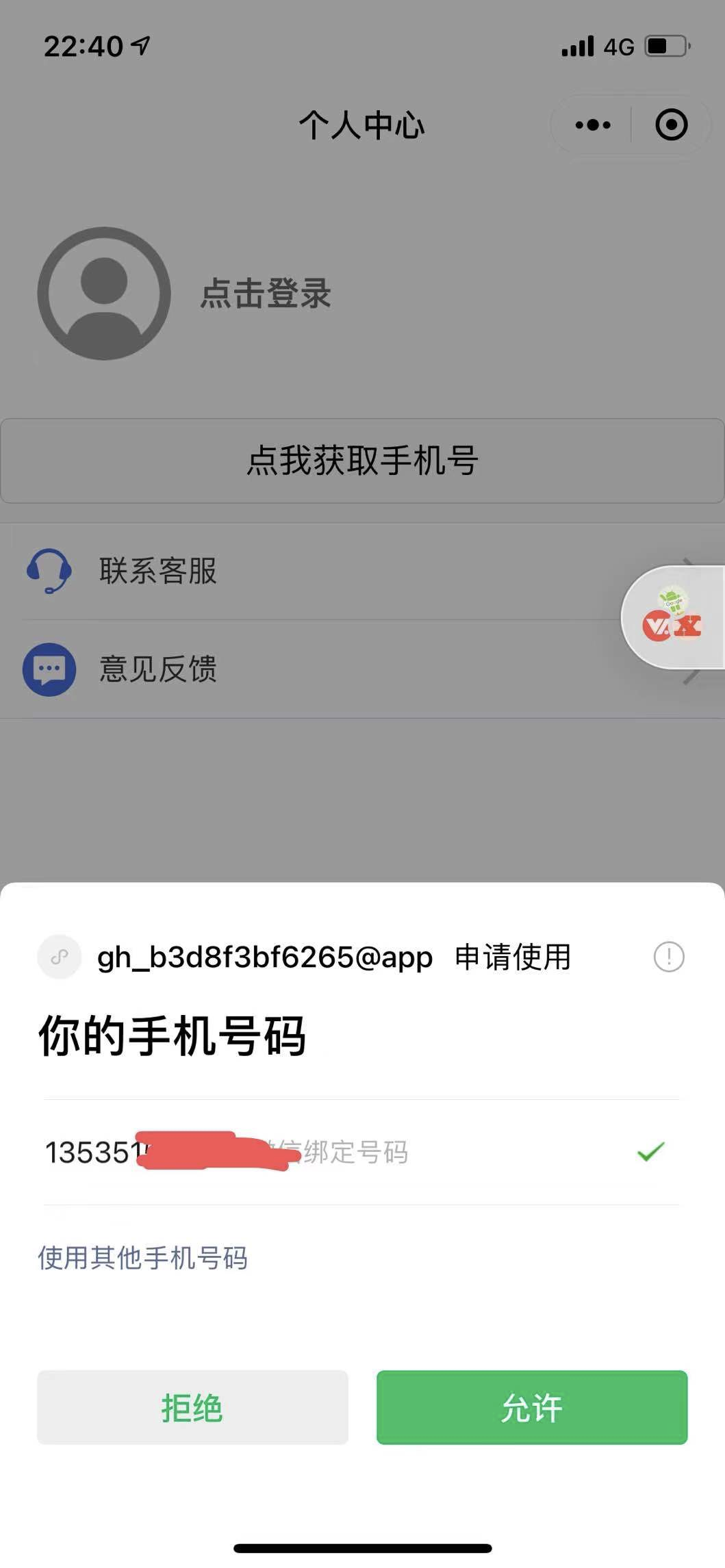725x1568 pixels.
Task: Close the mini program via circle icon
Action: click(x=671, y=125)
